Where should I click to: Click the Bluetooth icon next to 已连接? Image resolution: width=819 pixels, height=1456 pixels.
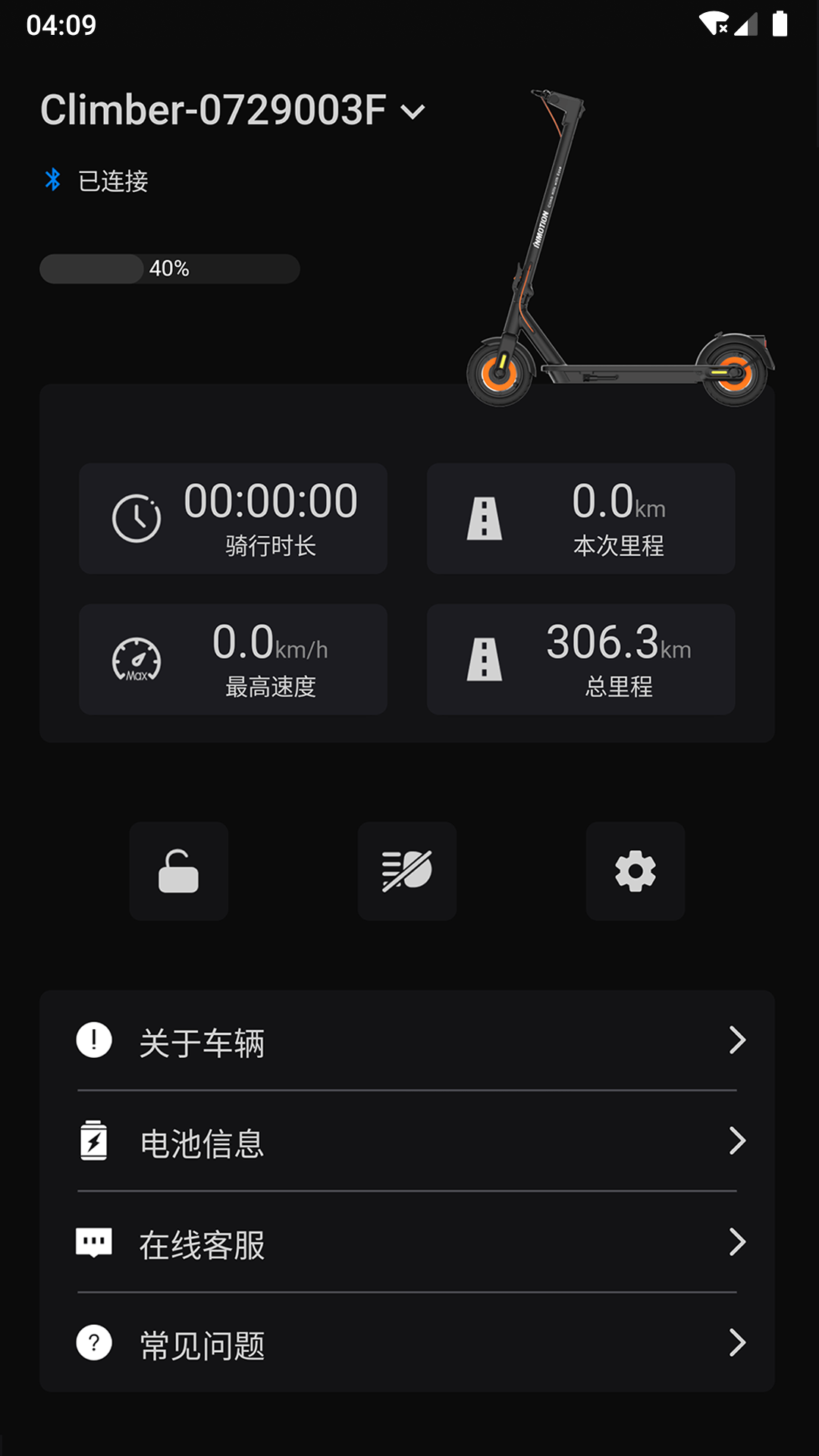(x=52, y=181)
